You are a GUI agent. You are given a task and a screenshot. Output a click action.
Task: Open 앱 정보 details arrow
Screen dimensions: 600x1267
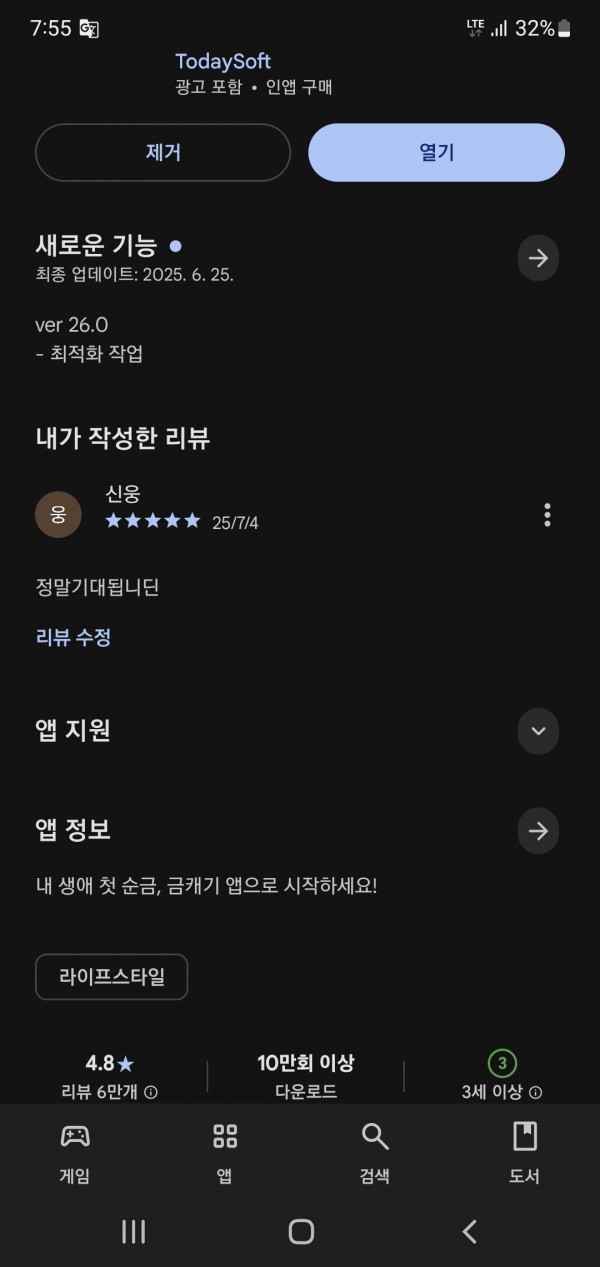point(538,830)
